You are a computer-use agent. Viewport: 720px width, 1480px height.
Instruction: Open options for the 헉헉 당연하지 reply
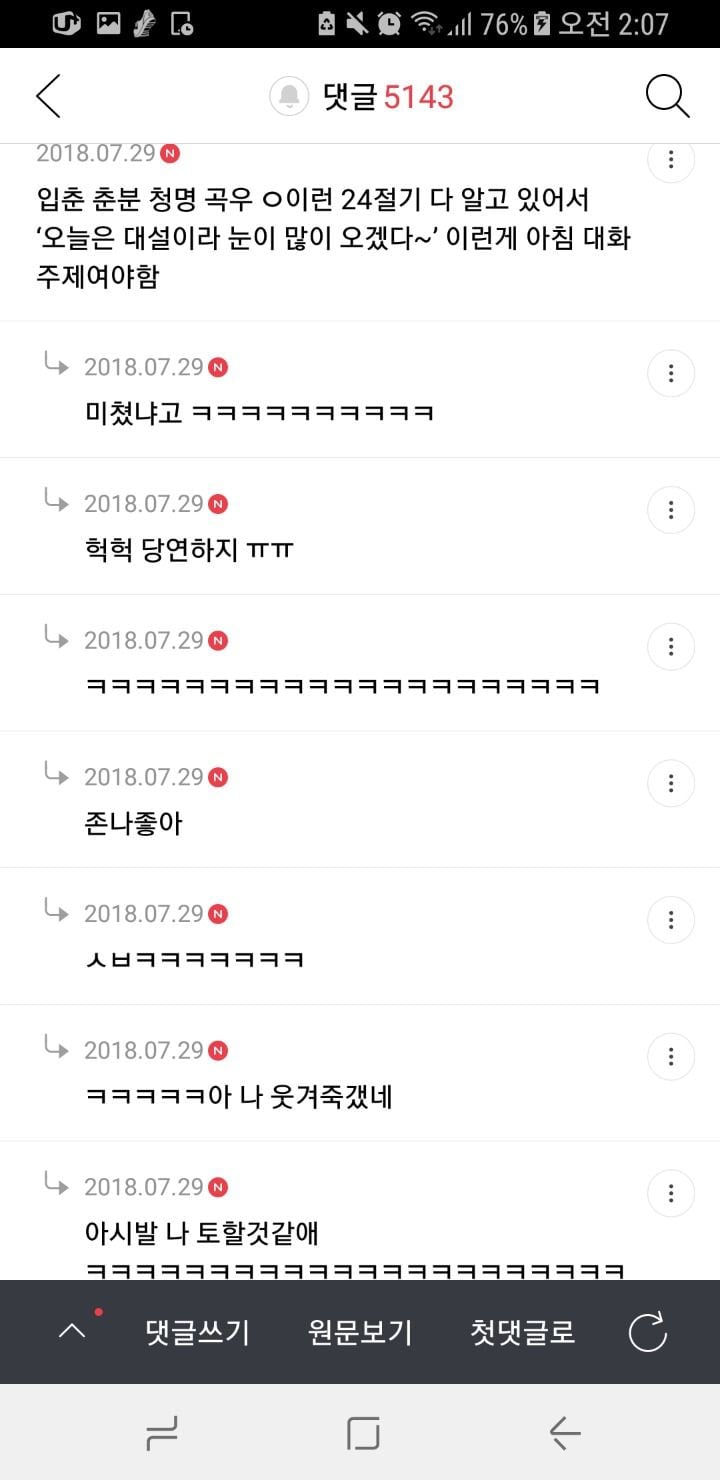[x=671, y=510]
